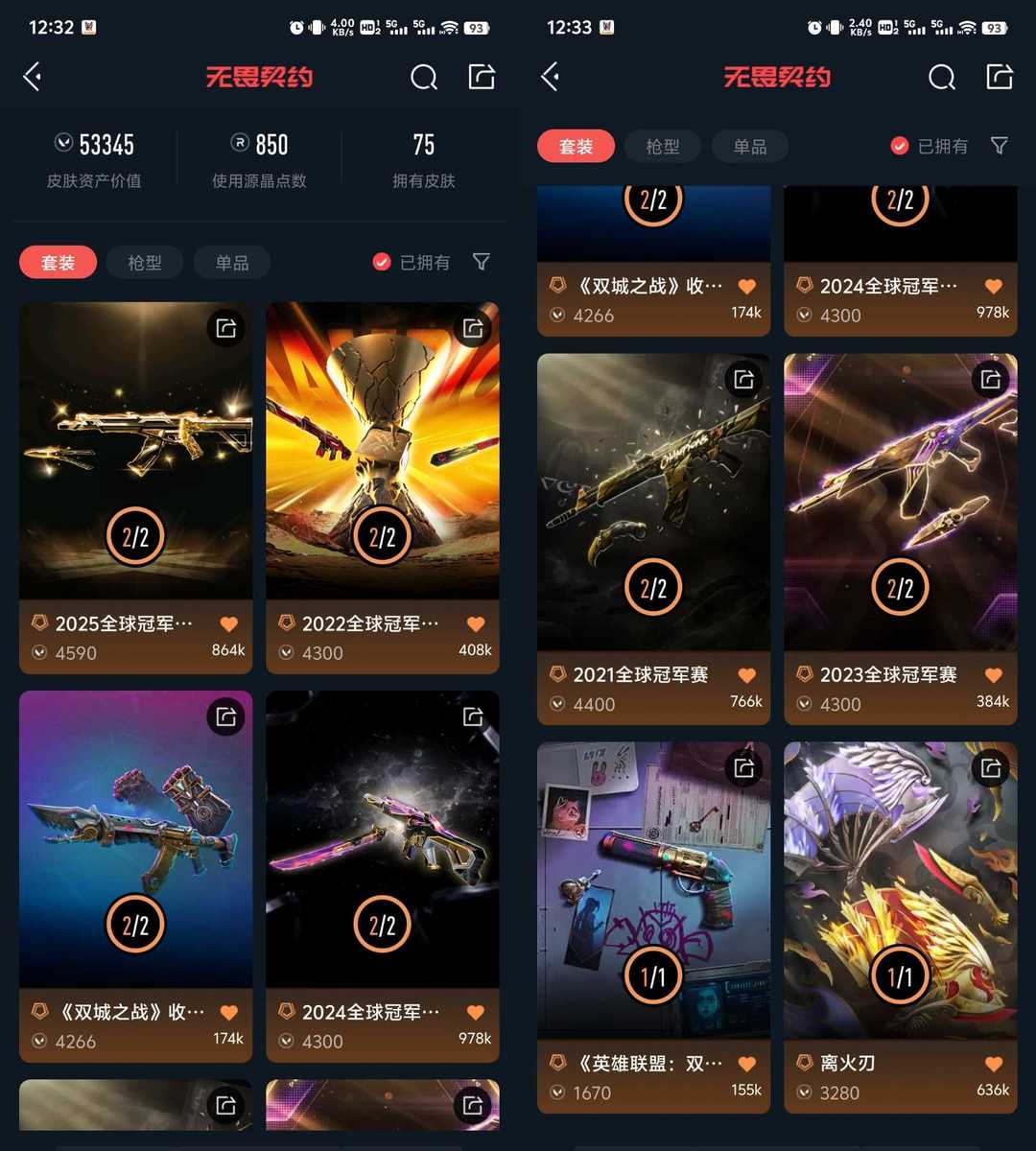Share the 2022全球冠军 bundle card
Viewport: 1036px width, 1151px height.
[x=473, y=329]
